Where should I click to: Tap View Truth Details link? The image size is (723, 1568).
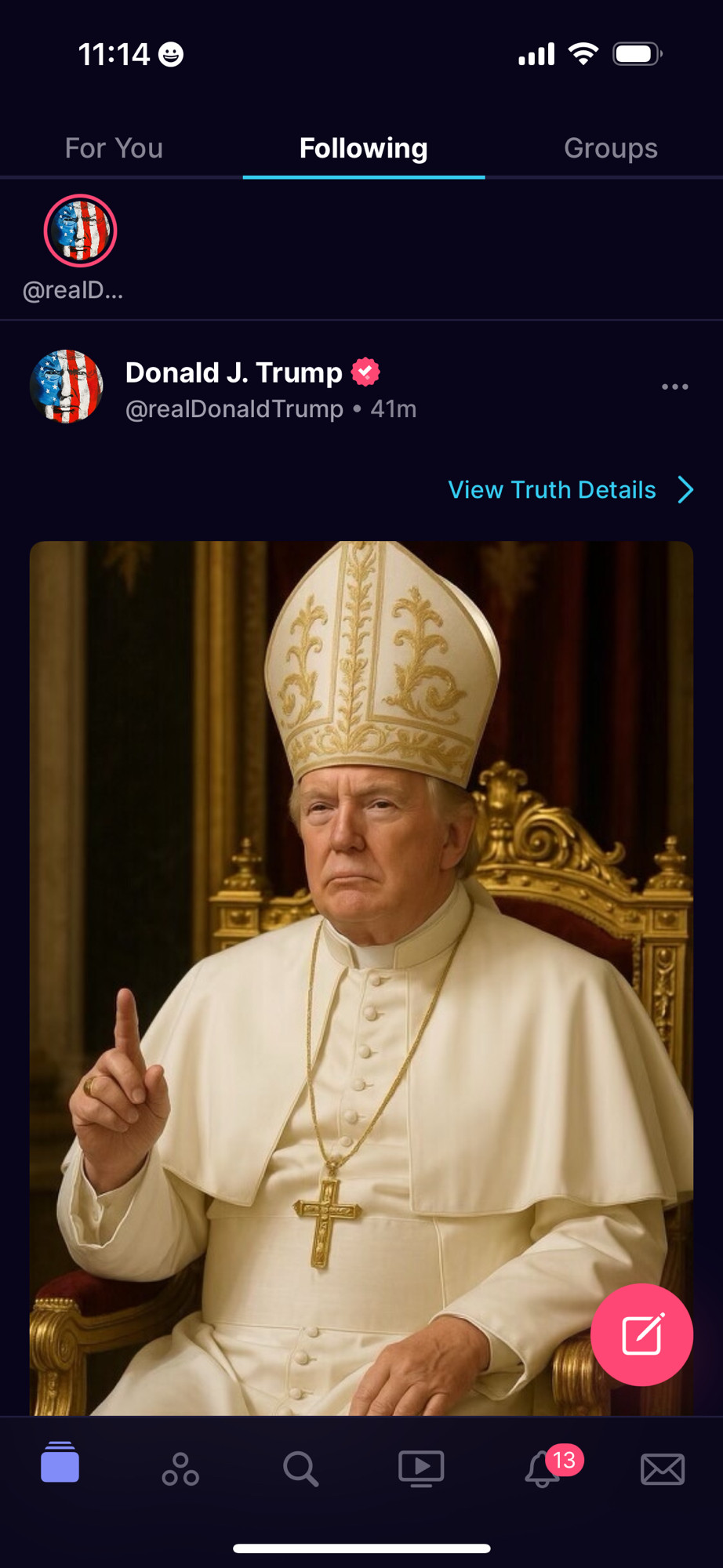[x=570, y=490]
